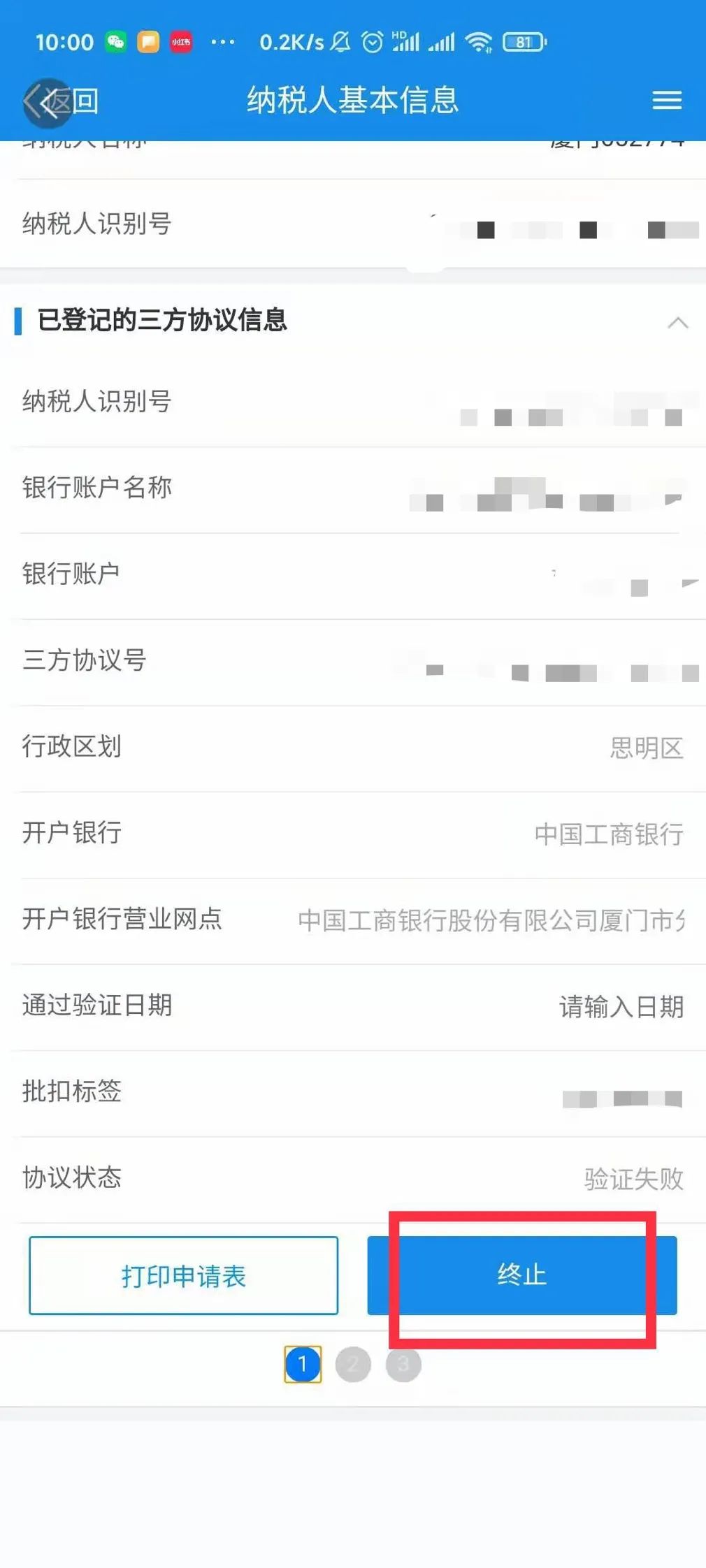Viewport: 706px width, 1568px height.
Task: Open the hamburger menu icon
Action: pyautogui.click(x=667, y=101)
